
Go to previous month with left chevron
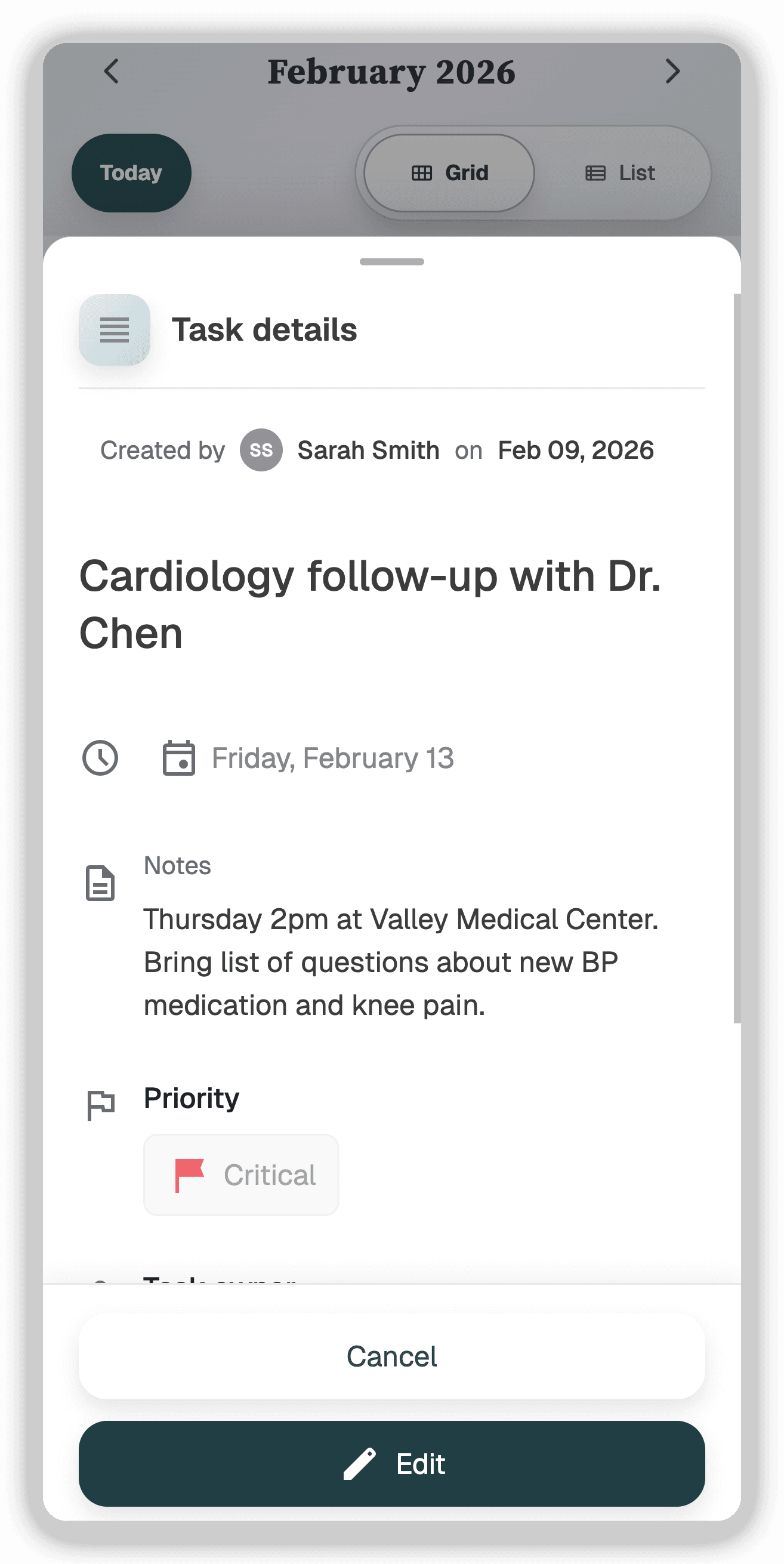(x=110, y=71)
